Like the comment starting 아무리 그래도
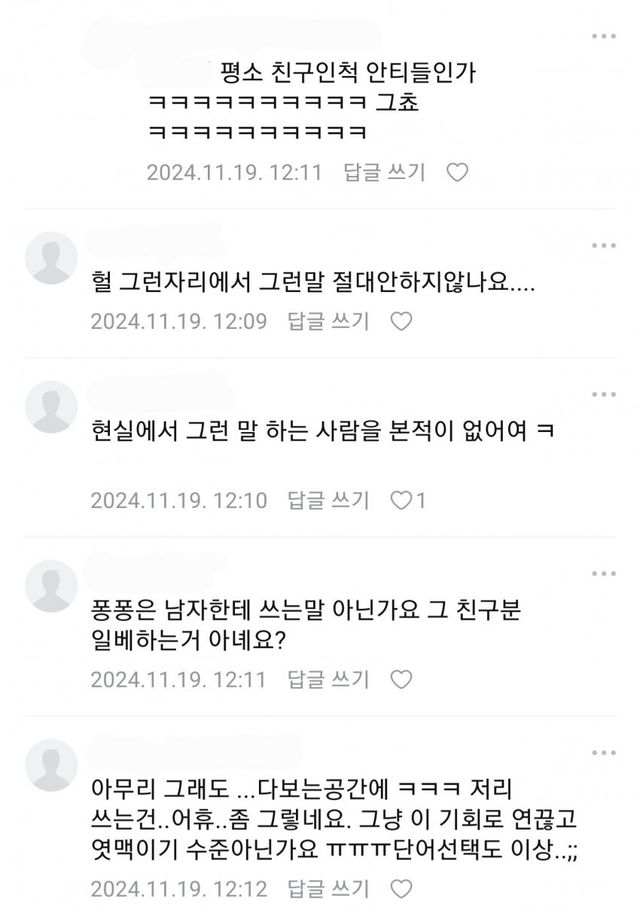Screen dimensions: 640x913 click(x=400, y=888)
